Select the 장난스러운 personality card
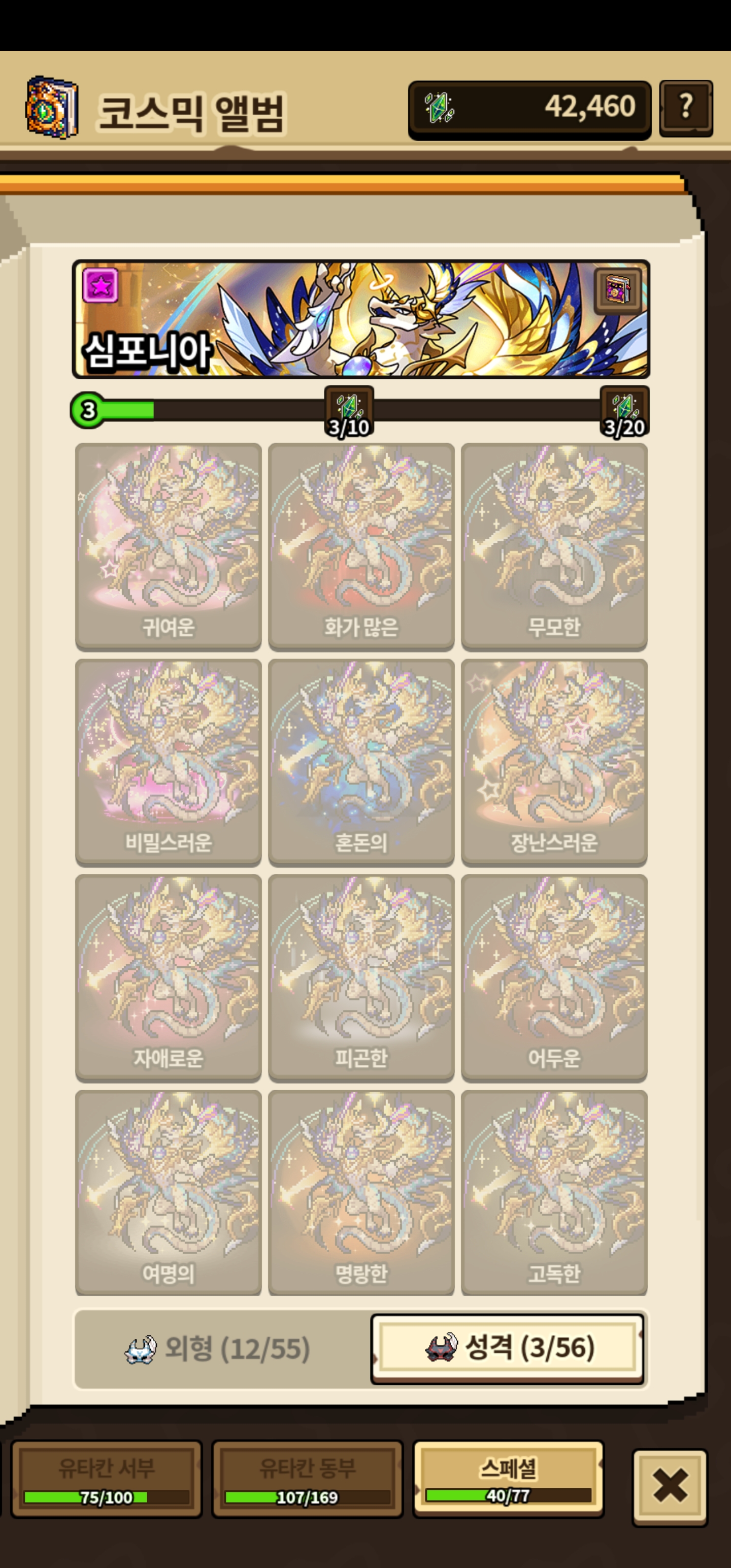This screenshot has width=731, height=1568. click(554, 761)
